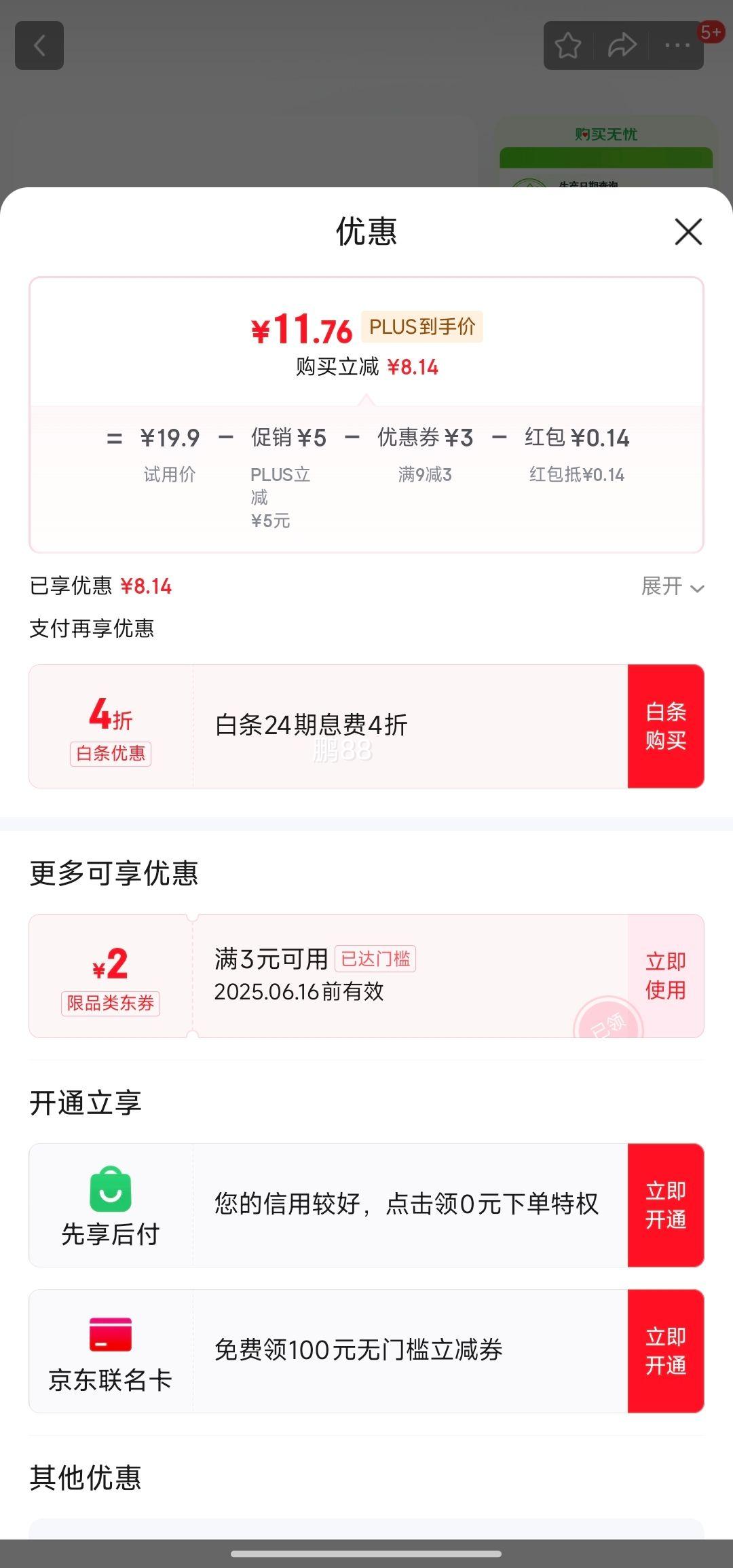Open the 白条24期息费4折 offer card
This screenshot has width=733, height=1568.
pyautogui.click(x=407, y=726)
